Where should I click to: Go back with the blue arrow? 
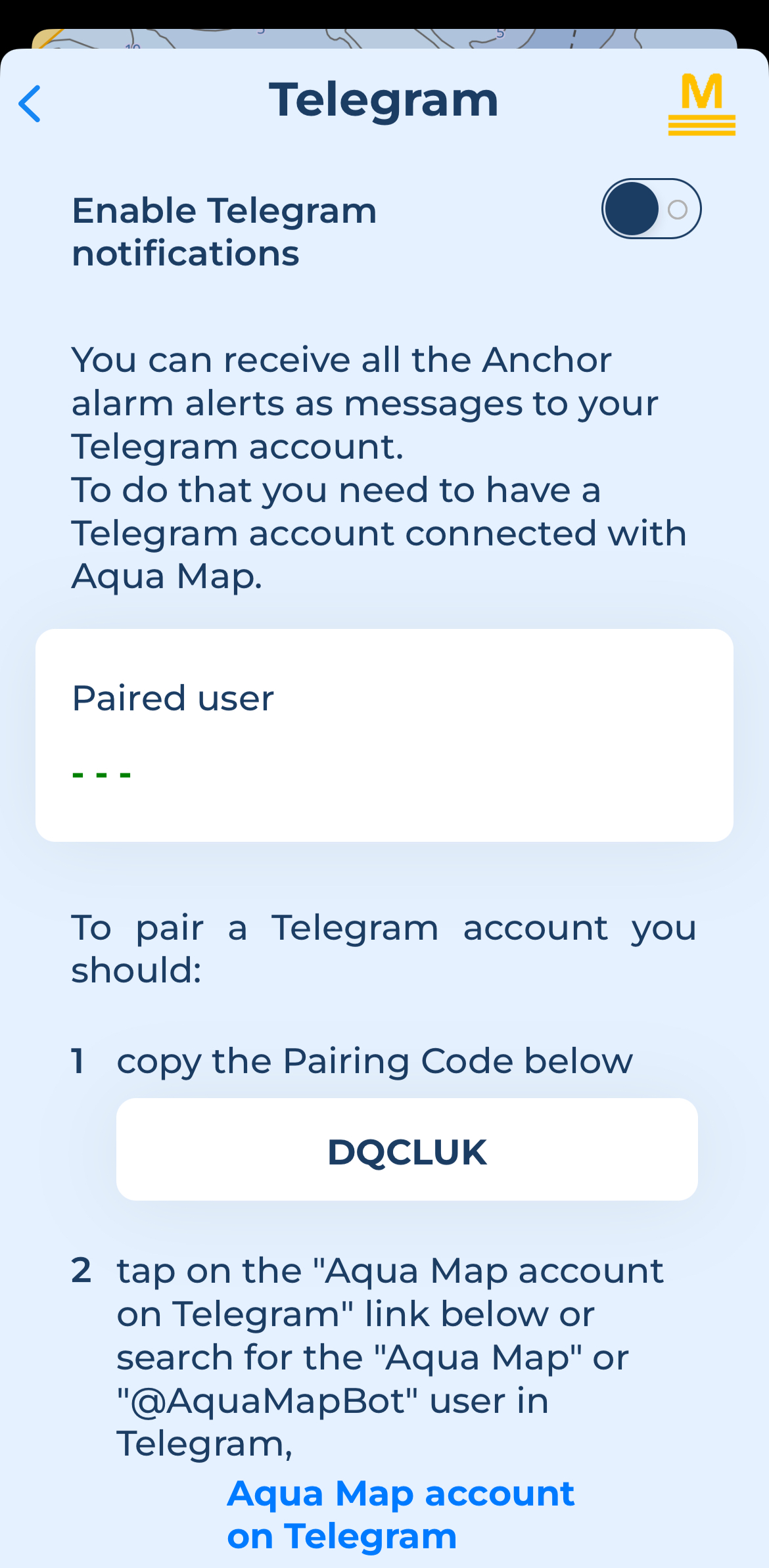(30, 104)
